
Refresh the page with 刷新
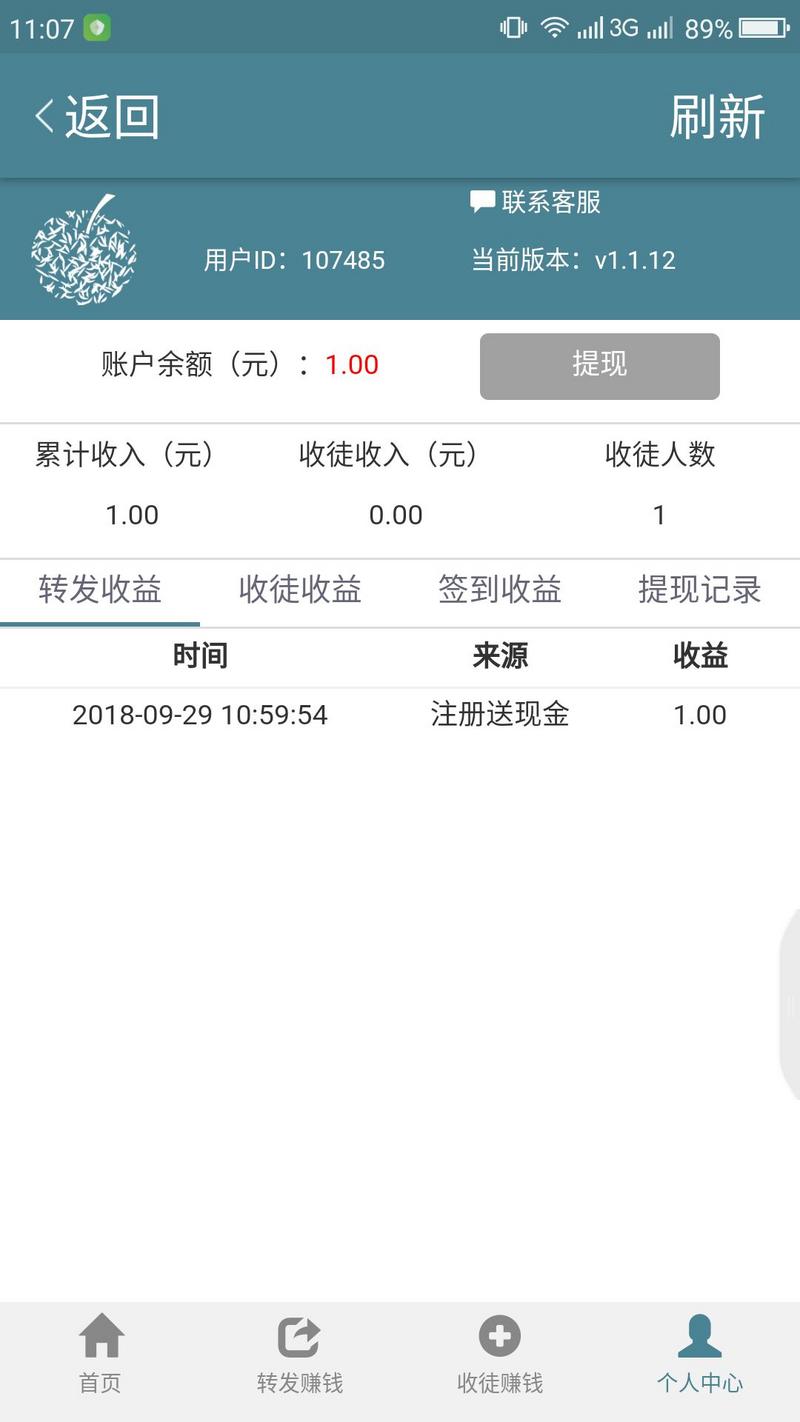pos(716,117)
